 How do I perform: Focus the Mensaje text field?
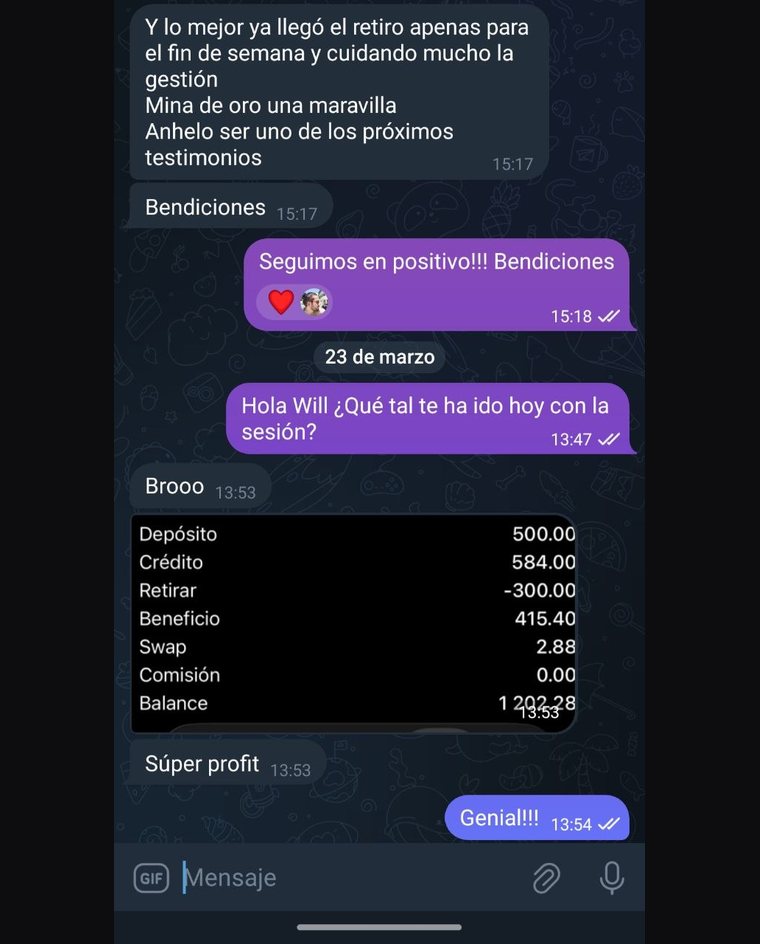tap(349, 878)
